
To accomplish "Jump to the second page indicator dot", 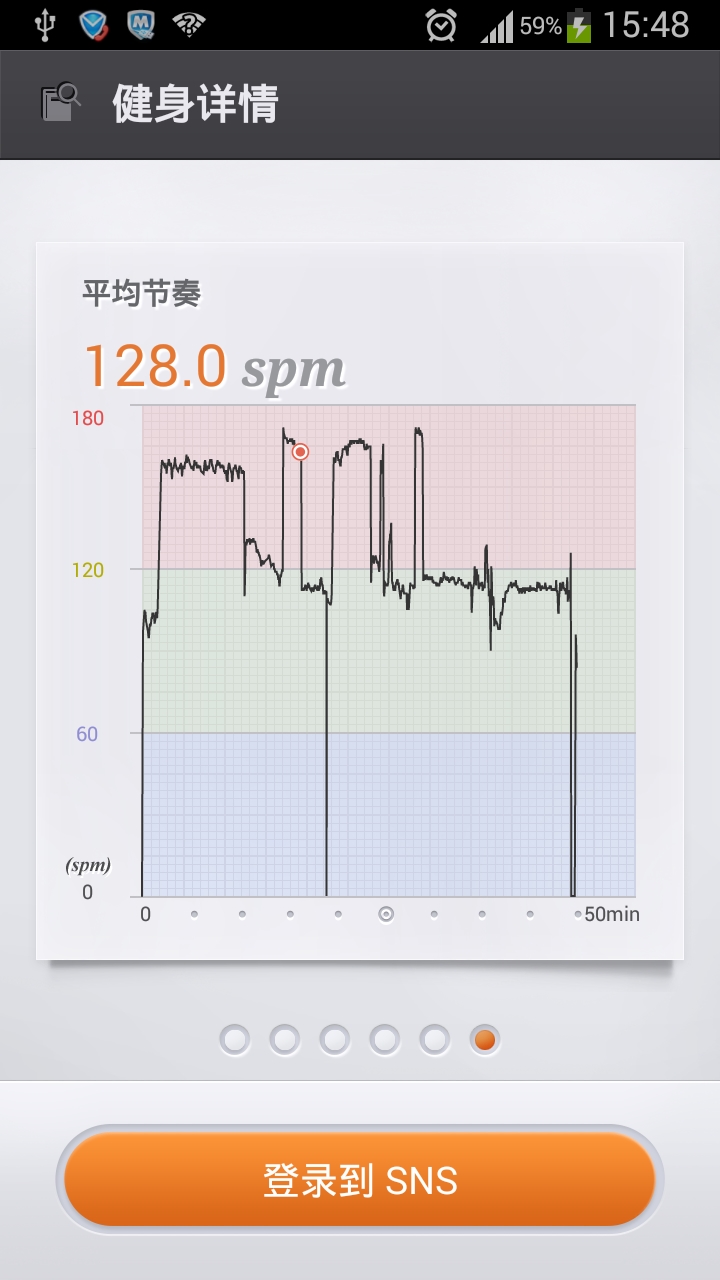I will (285, 1040).
